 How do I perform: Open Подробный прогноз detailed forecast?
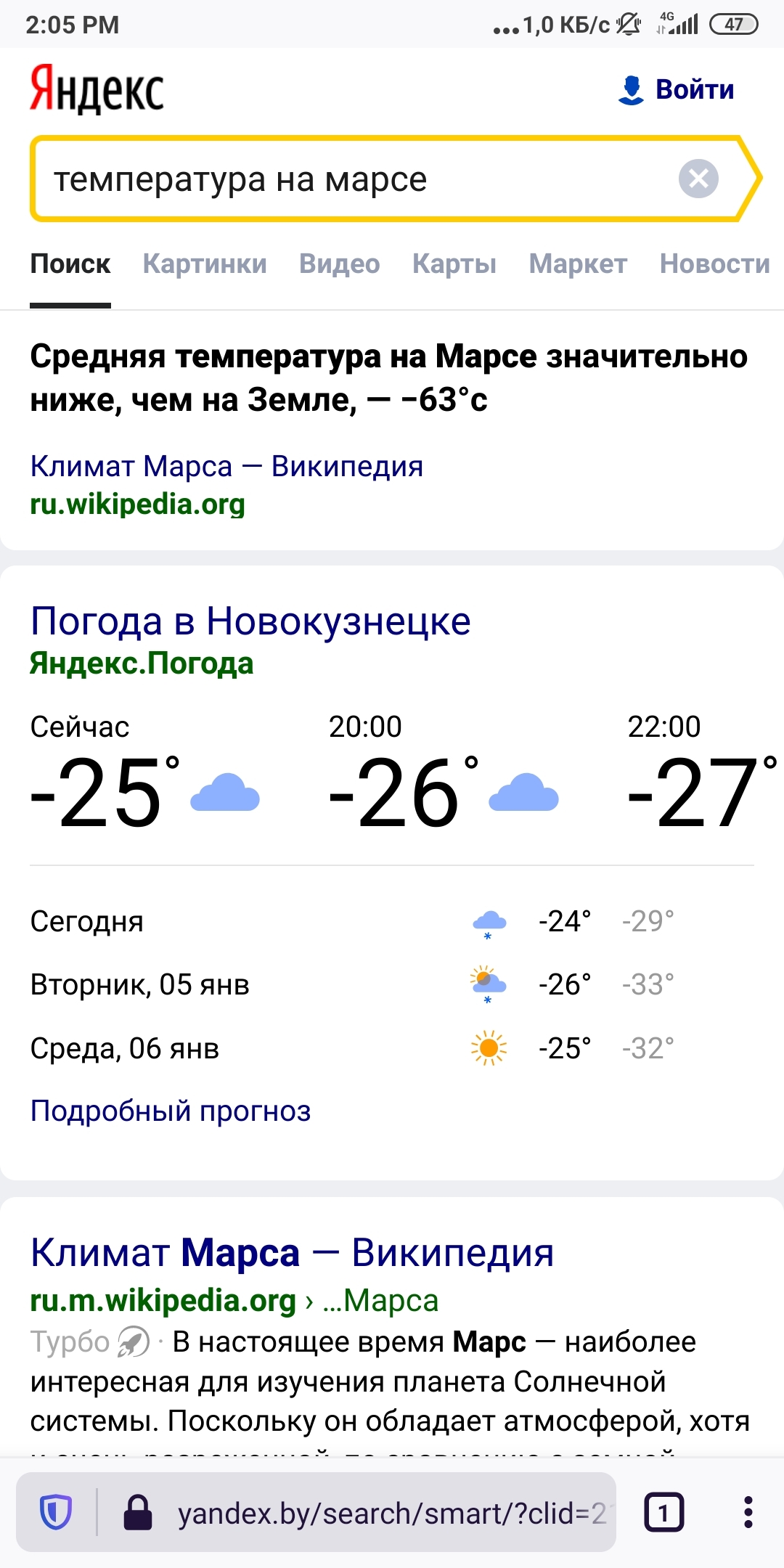[x=171, y=1111]
